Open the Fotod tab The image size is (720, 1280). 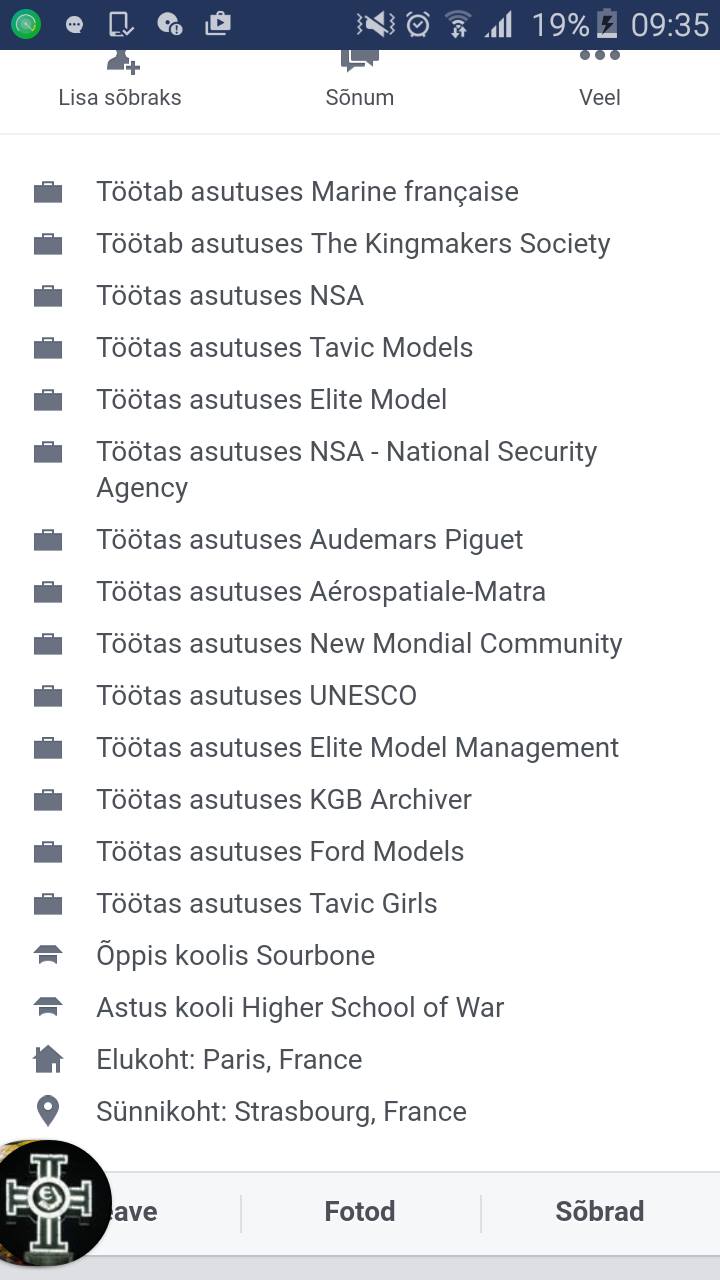pos(360,1211)
